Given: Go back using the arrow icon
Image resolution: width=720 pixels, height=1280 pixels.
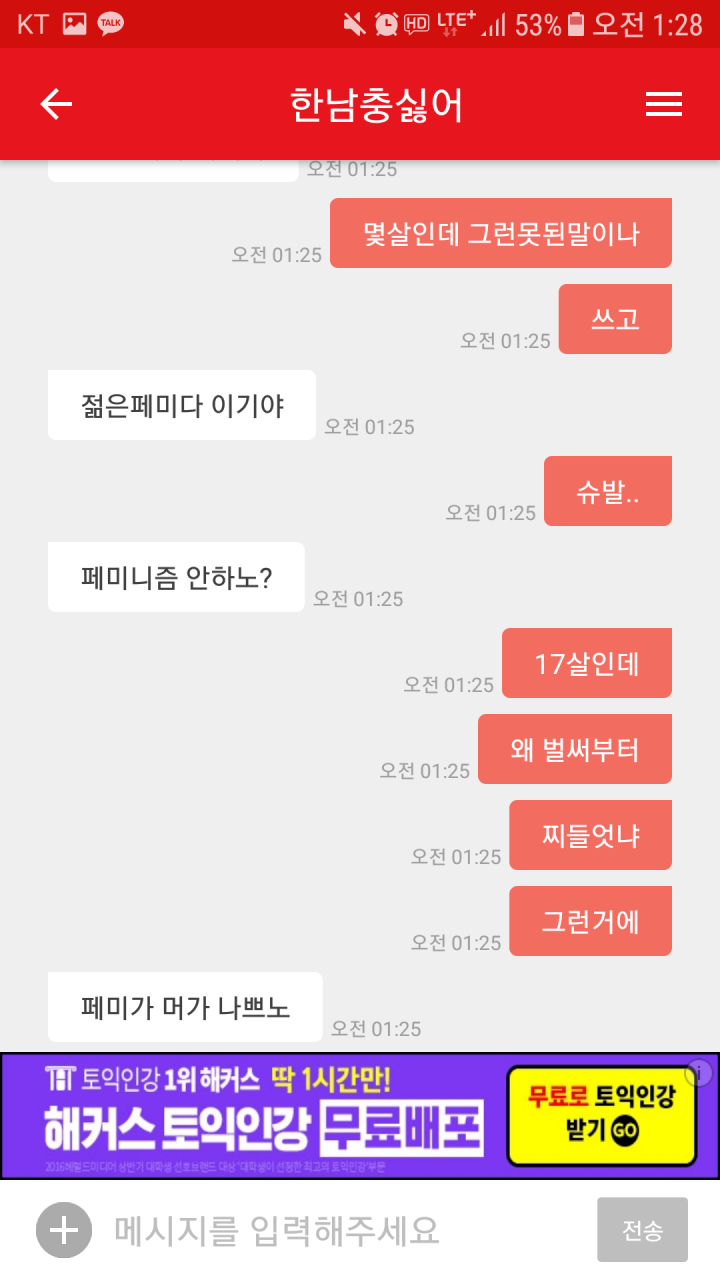Looking at the screenshot, I should pyautogui.click(x=56, y=104).
